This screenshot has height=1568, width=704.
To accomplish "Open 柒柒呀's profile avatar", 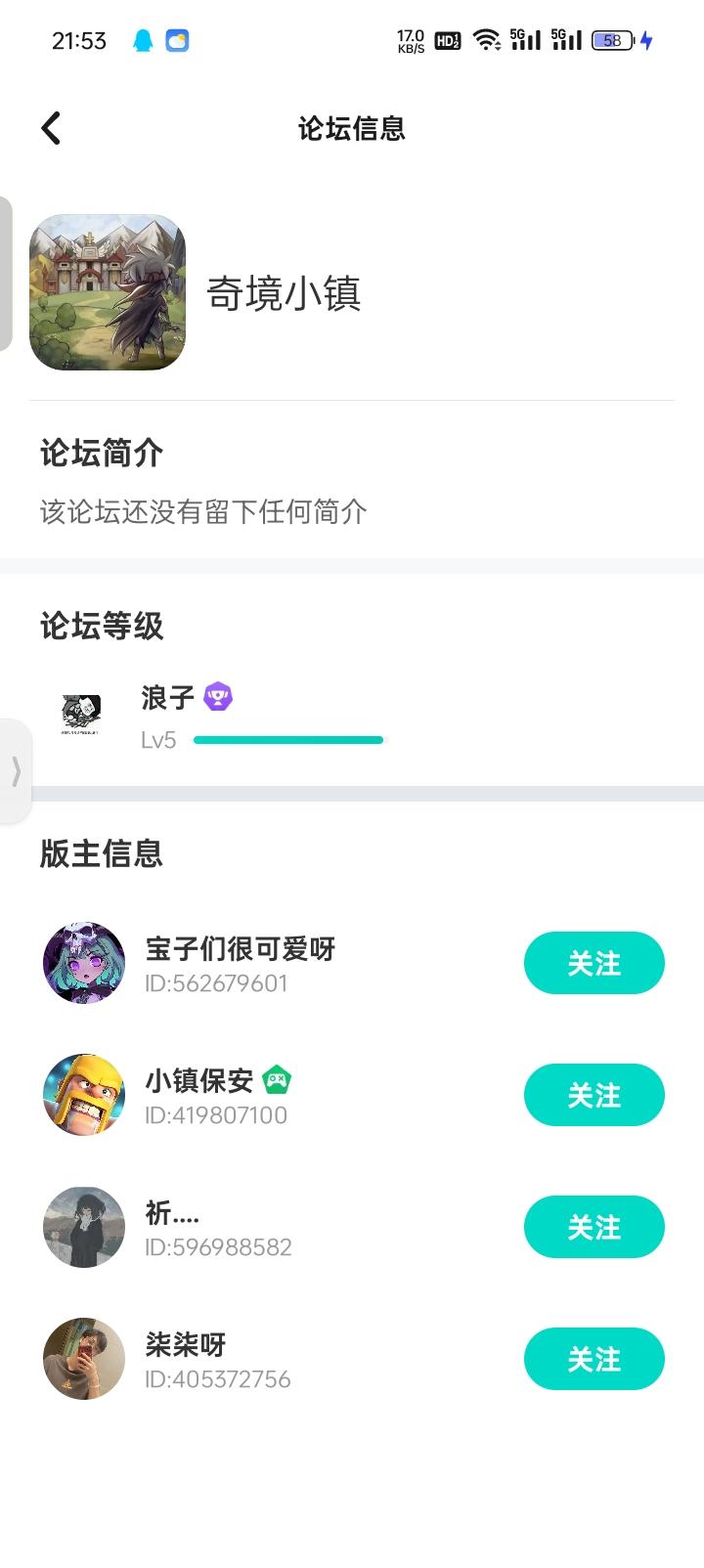I will [84, 1359].
